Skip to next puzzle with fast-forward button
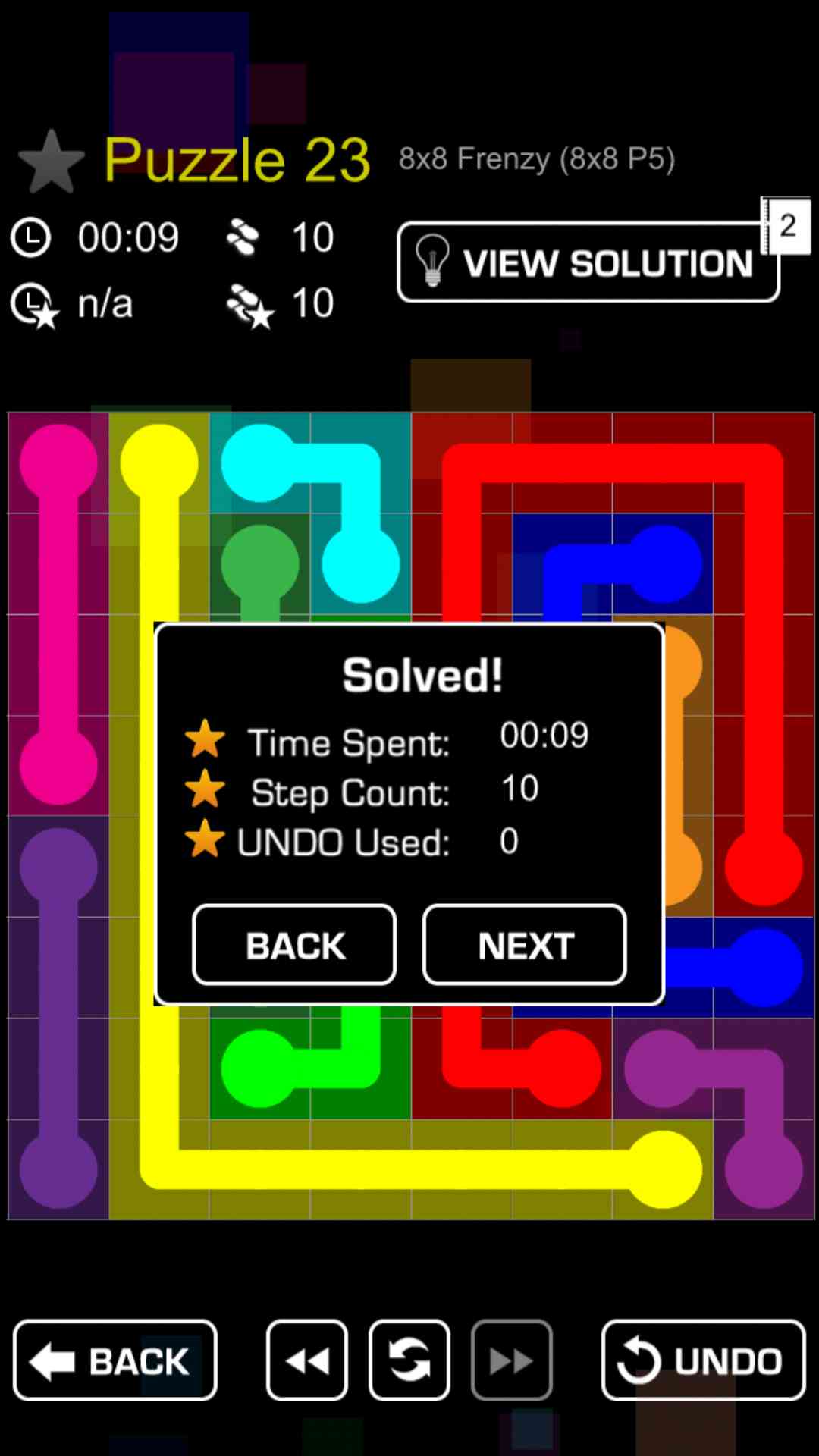The image size is (819, 1456). point(512,1360)
